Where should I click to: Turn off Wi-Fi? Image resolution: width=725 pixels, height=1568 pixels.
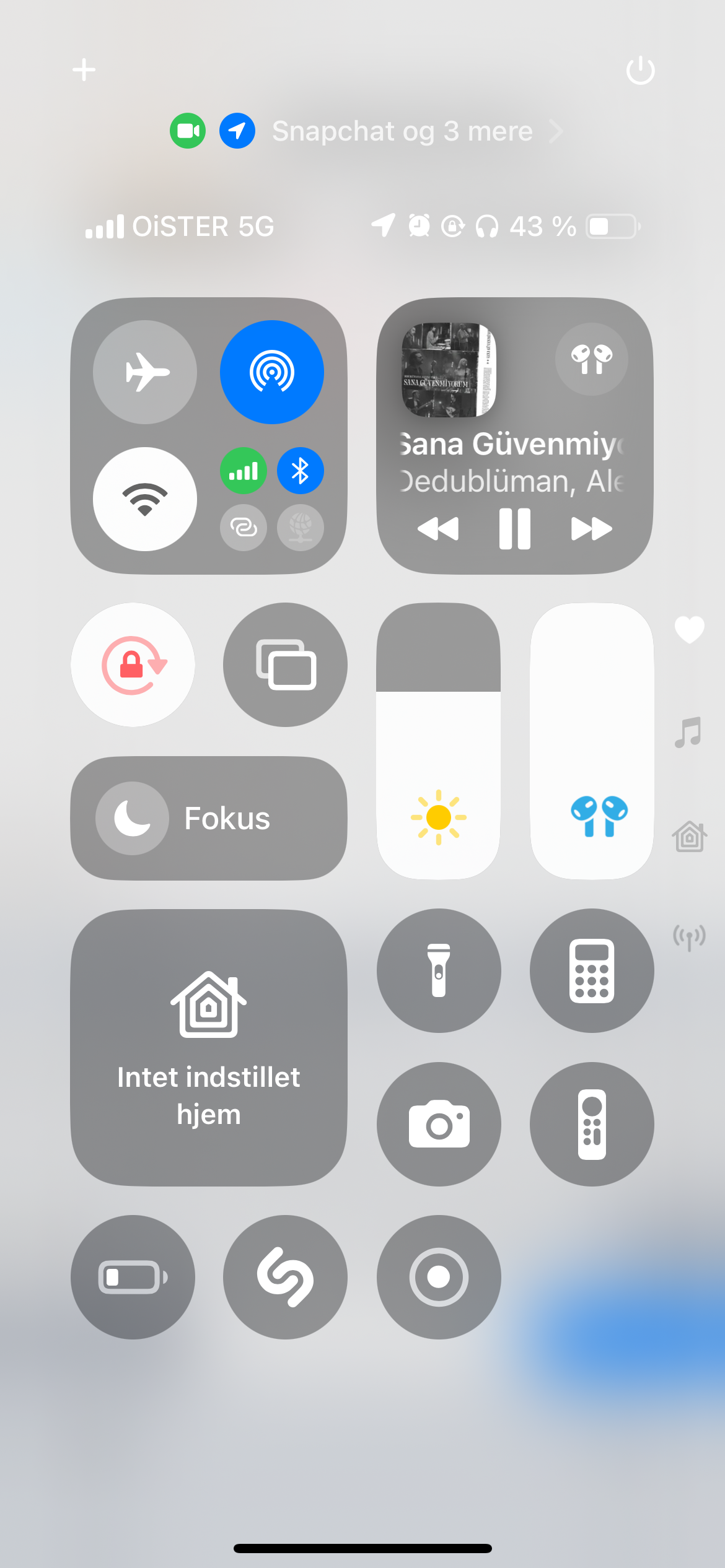click(x=145, y=499)
